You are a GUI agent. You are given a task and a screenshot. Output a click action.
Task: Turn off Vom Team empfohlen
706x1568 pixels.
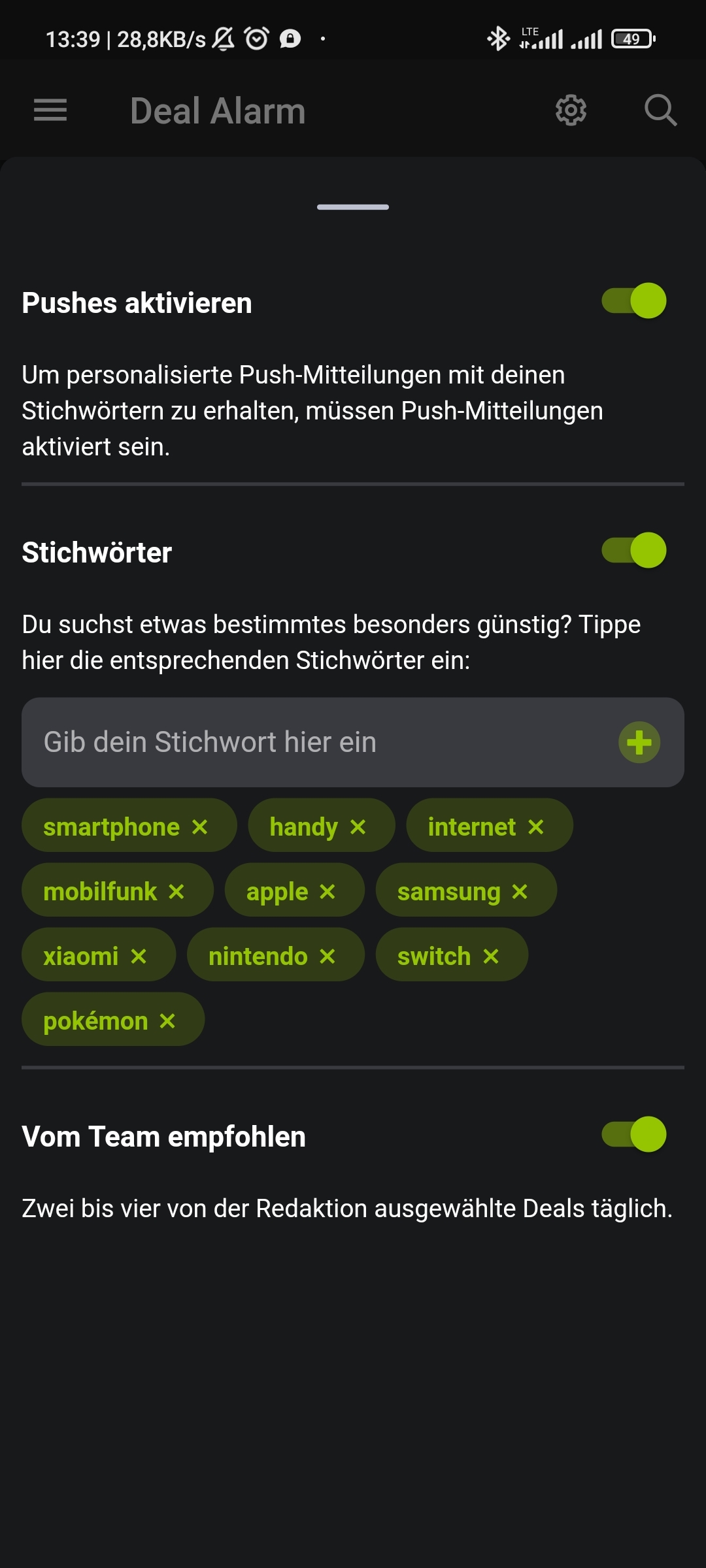(x=633, y=1134)
